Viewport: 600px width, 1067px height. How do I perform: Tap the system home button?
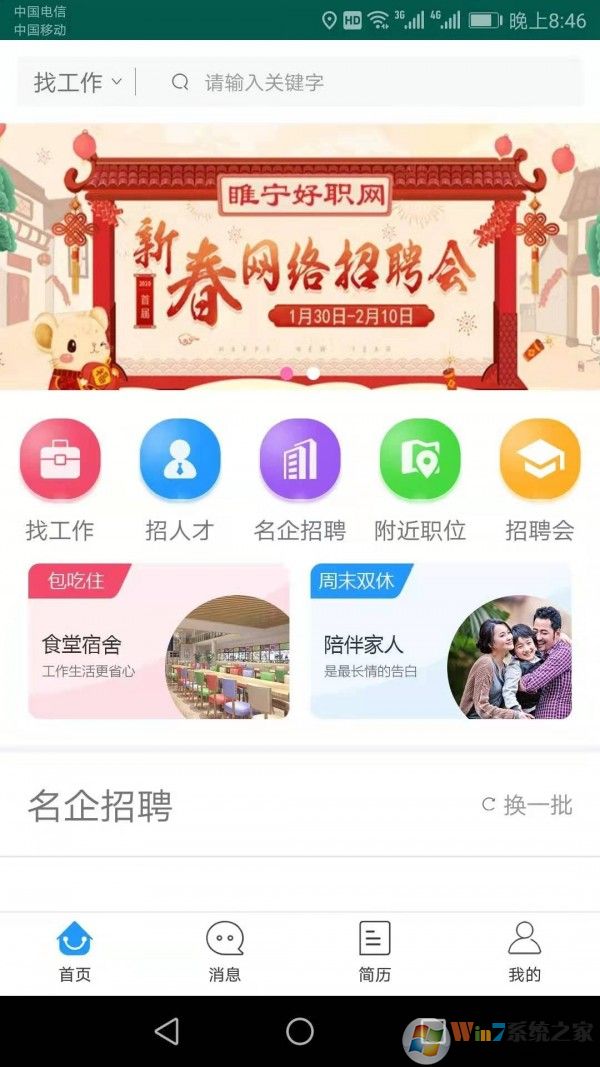[x=300, y=1031]
